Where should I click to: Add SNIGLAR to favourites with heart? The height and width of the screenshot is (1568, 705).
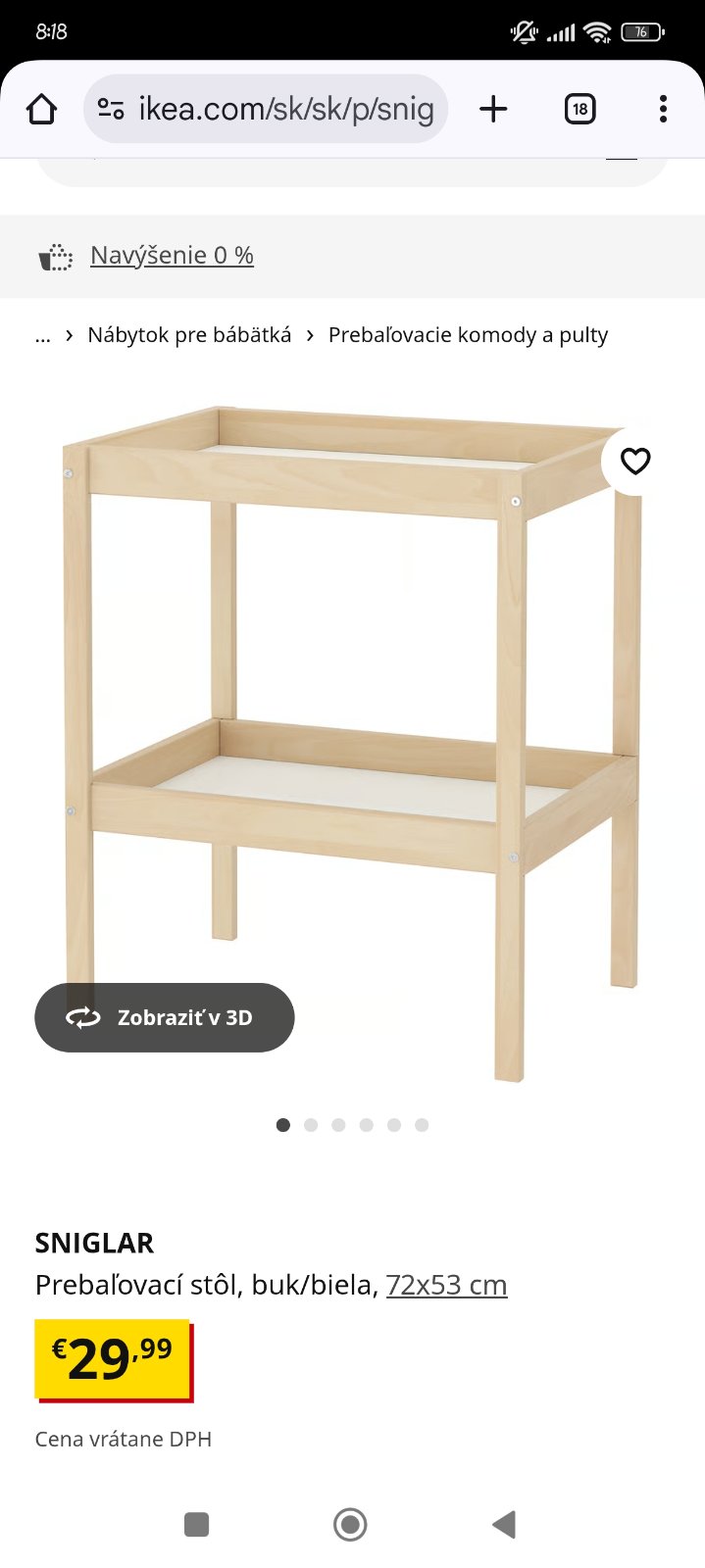click(x=635, y=461)
